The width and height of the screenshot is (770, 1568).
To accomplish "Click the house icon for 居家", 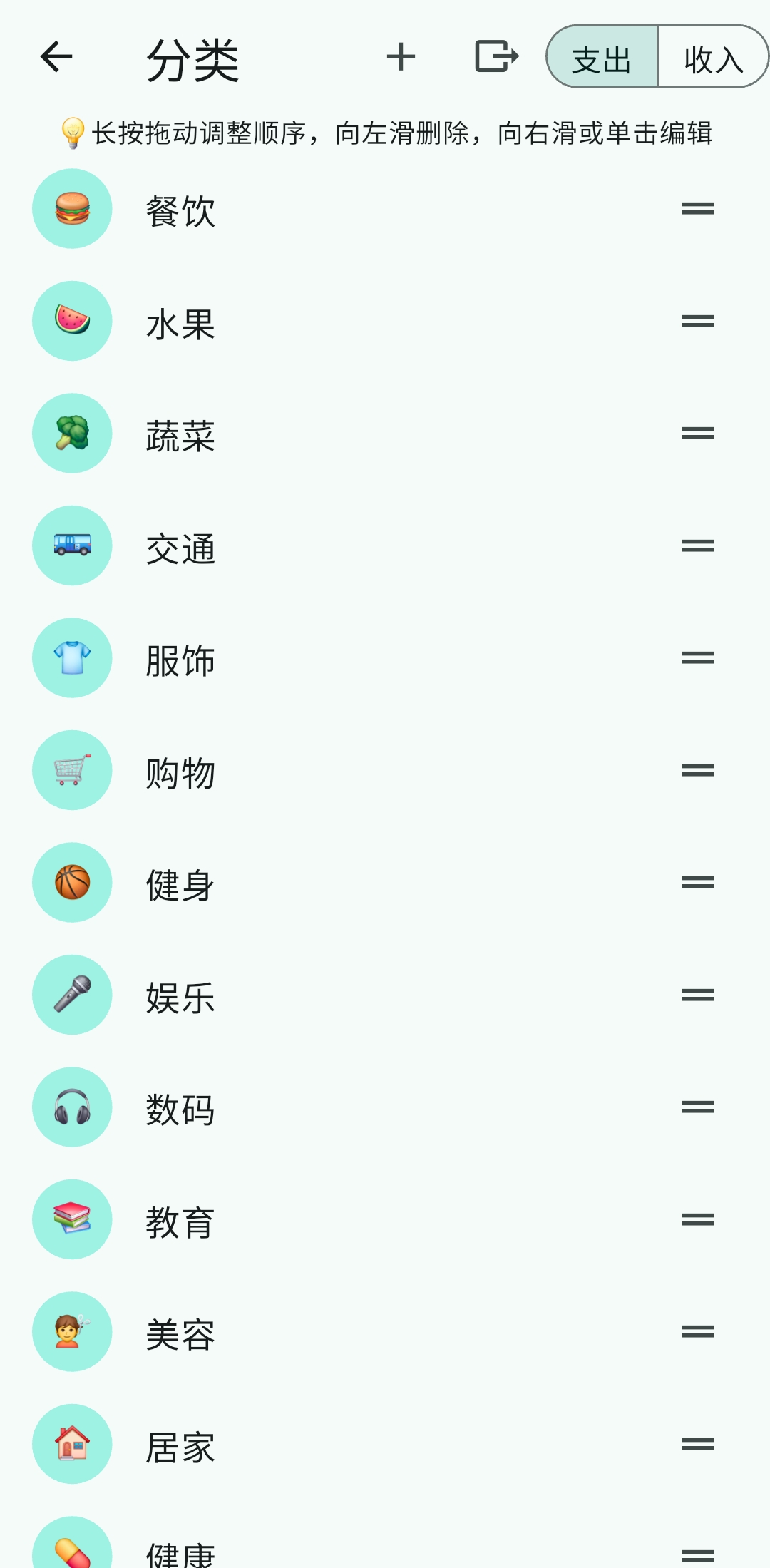I will click(x=71, y=1444).
